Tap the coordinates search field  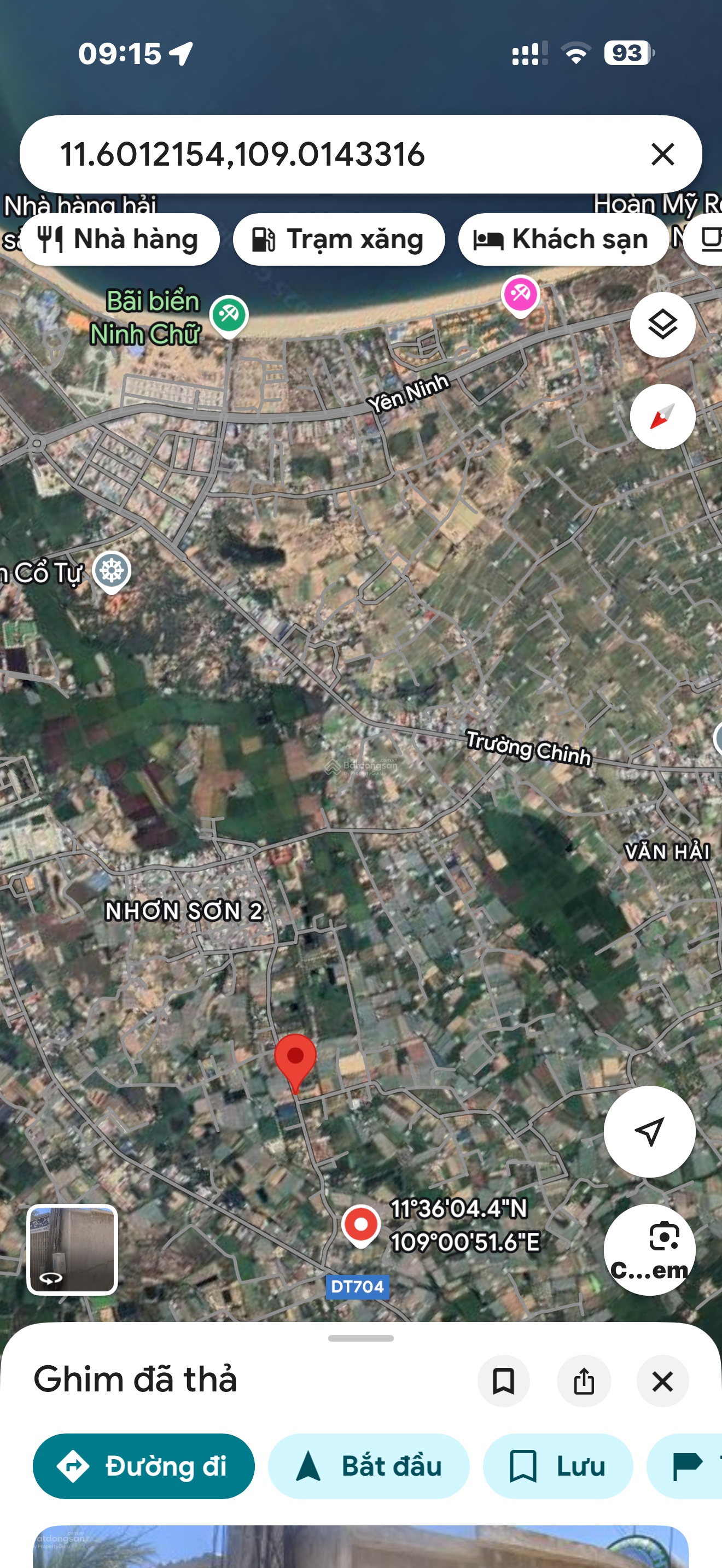point(341,154)
